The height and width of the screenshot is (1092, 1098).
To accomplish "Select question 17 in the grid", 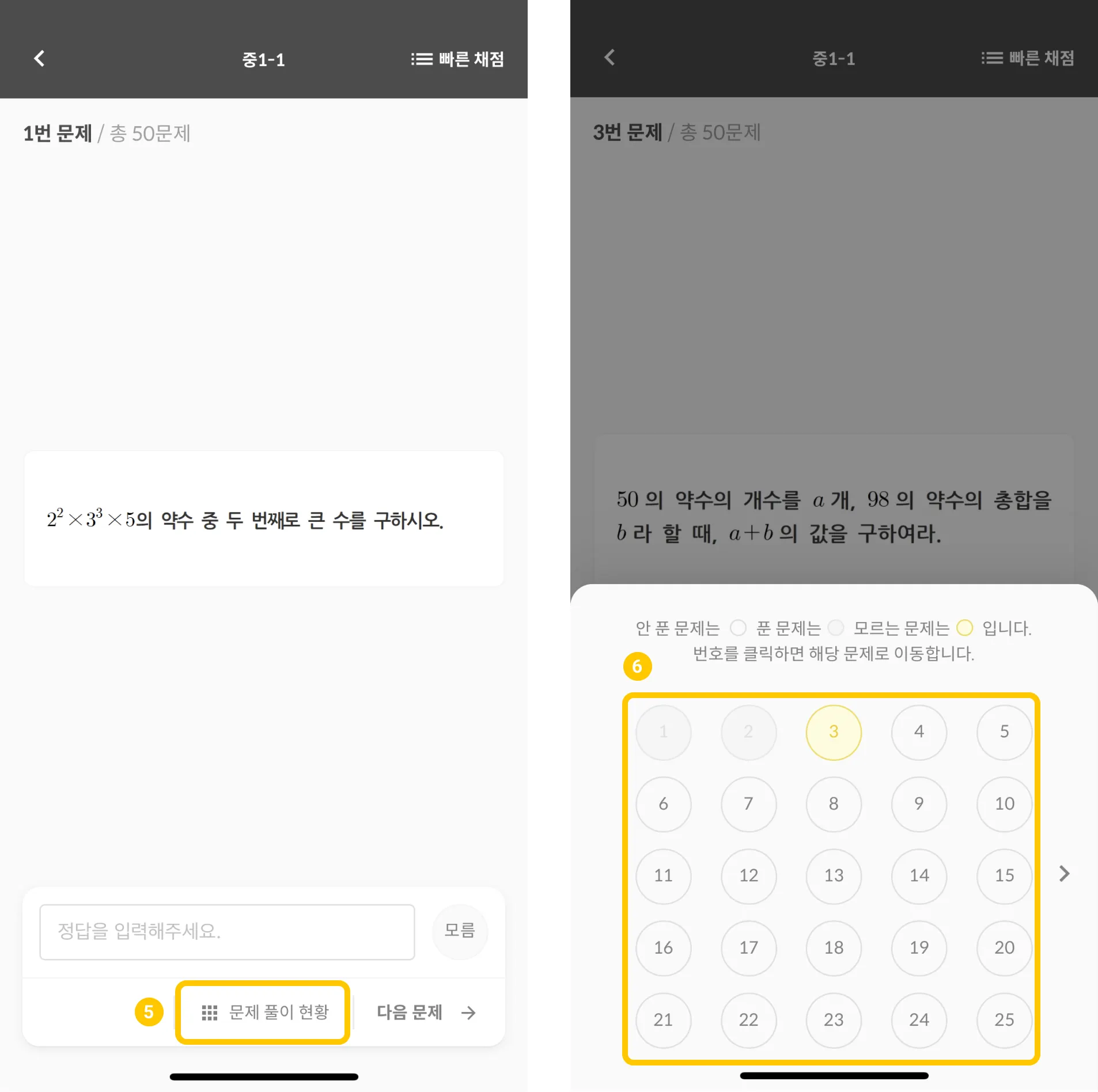I will [x=748, y=948].
